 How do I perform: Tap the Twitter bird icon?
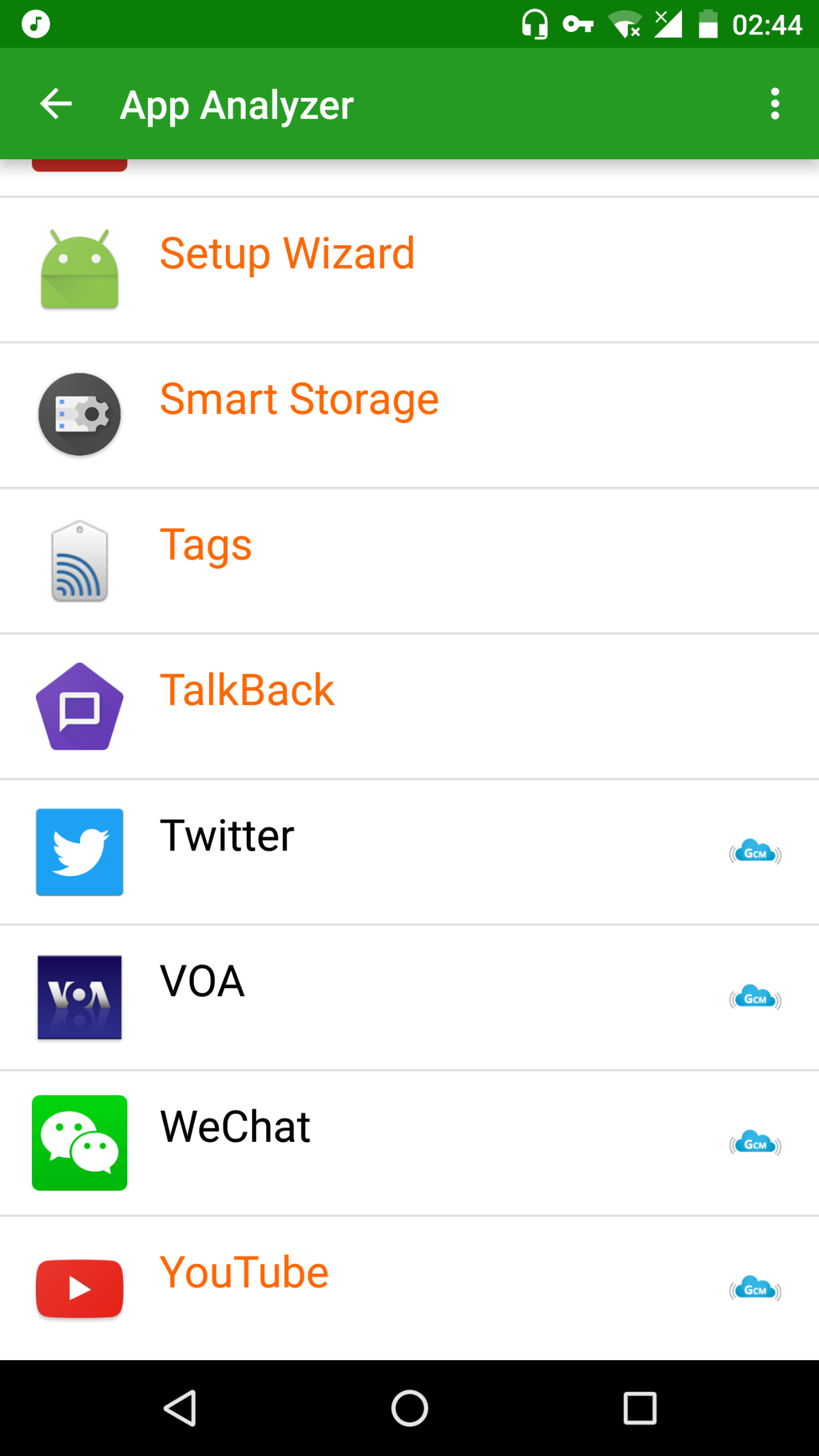(79, 851)
